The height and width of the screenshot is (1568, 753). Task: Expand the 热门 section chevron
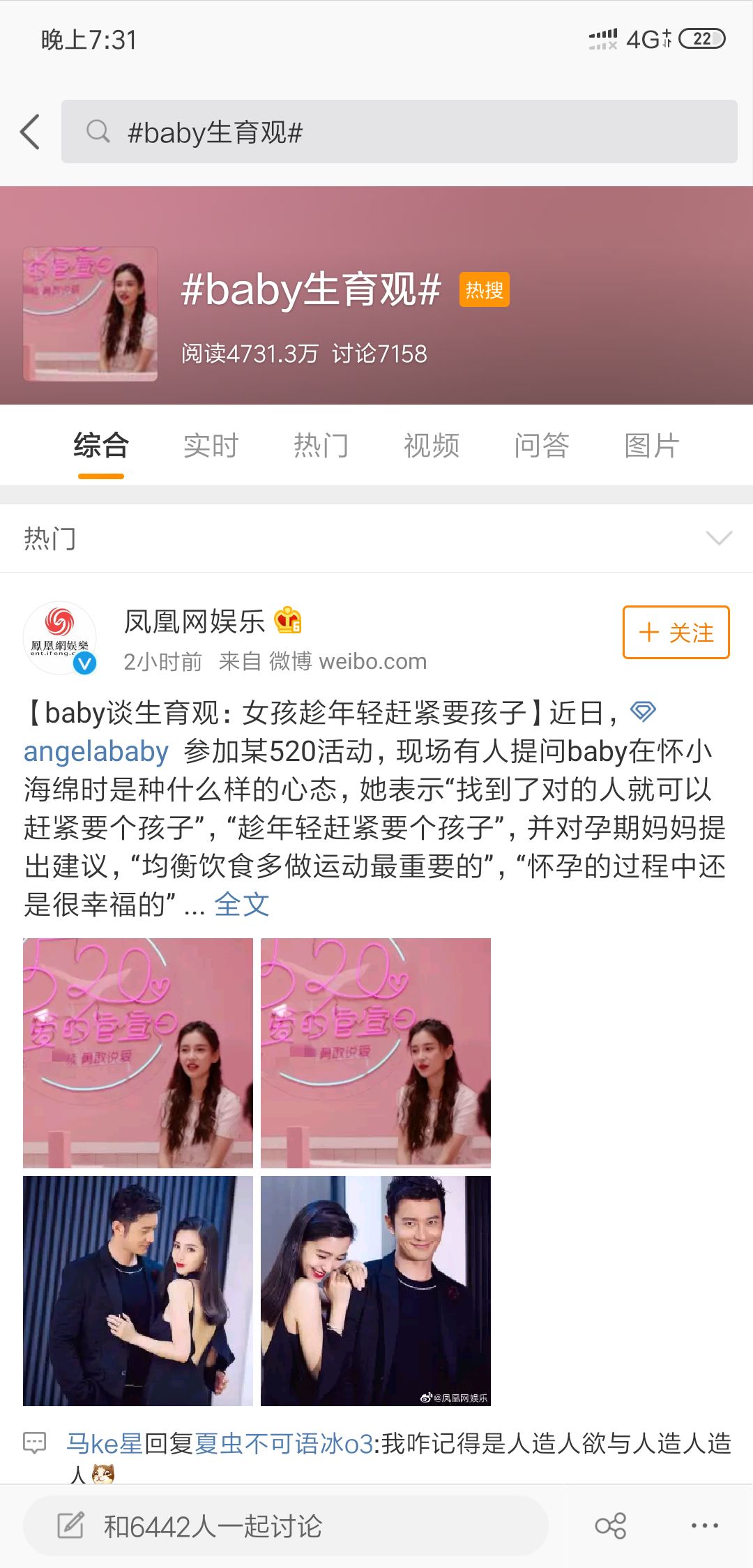[x=718, y=538]
